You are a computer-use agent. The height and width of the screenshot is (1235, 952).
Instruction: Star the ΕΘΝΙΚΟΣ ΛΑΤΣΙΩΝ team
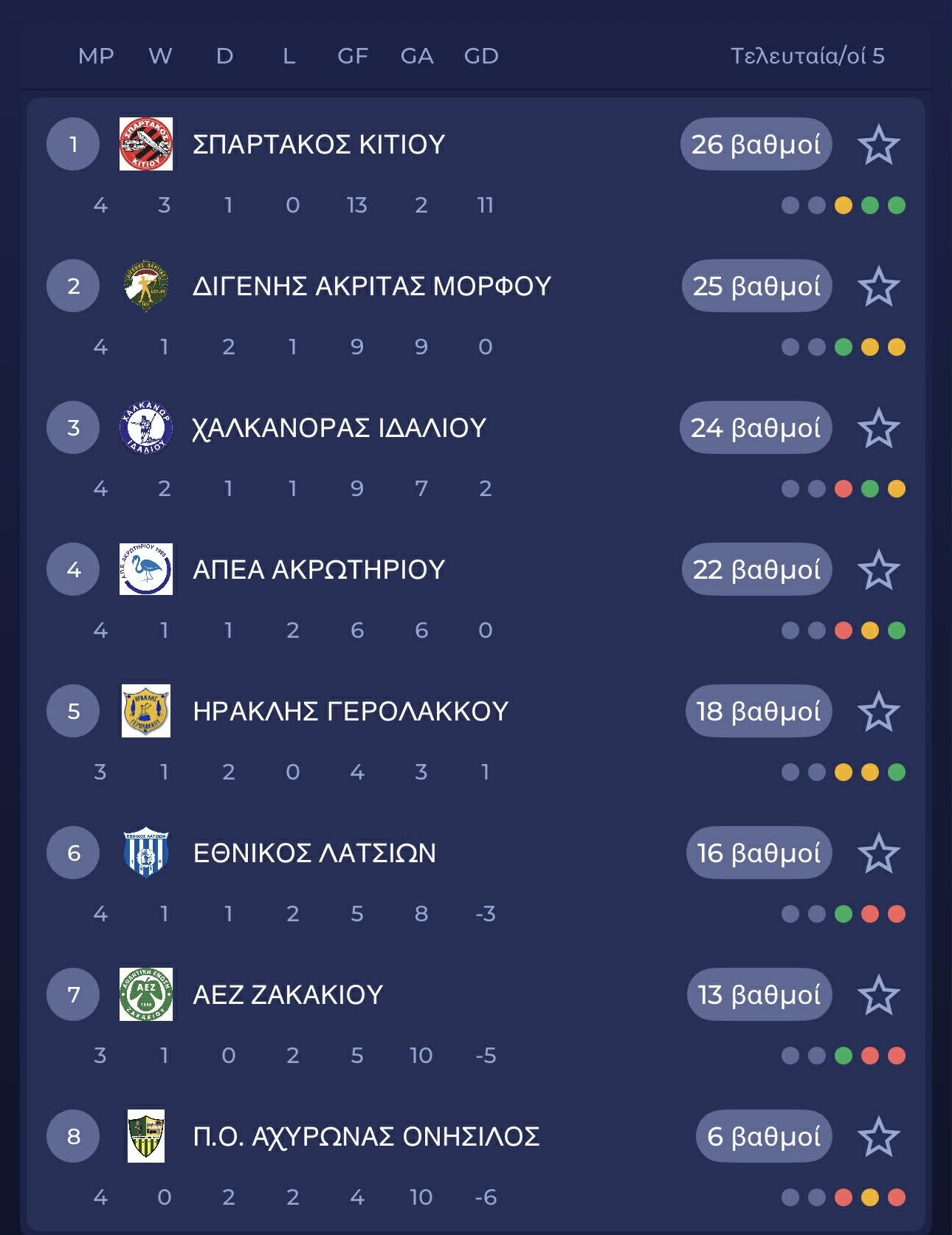pos(878,853)
